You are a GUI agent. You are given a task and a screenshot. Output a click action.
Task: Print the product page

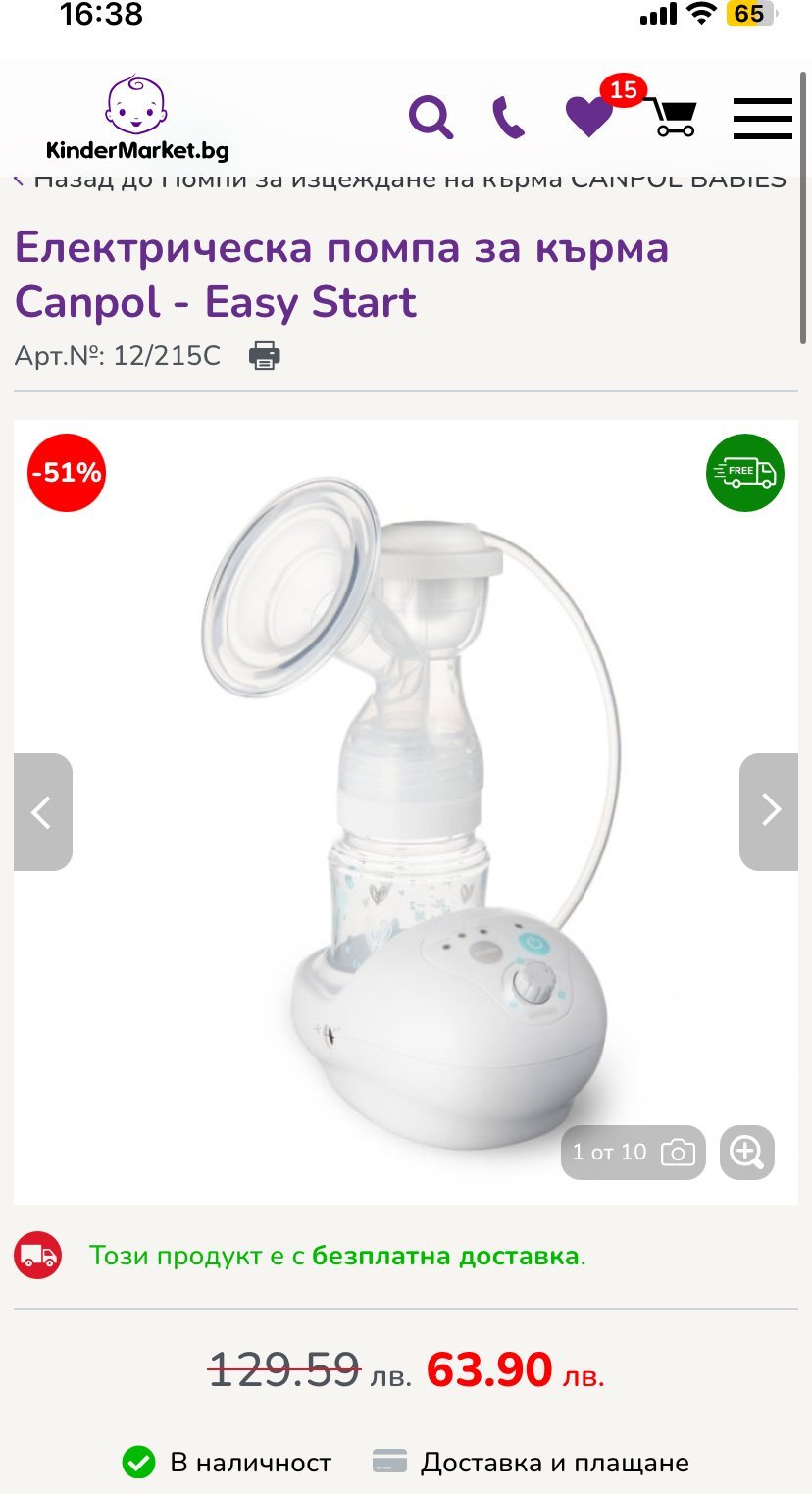265,355
